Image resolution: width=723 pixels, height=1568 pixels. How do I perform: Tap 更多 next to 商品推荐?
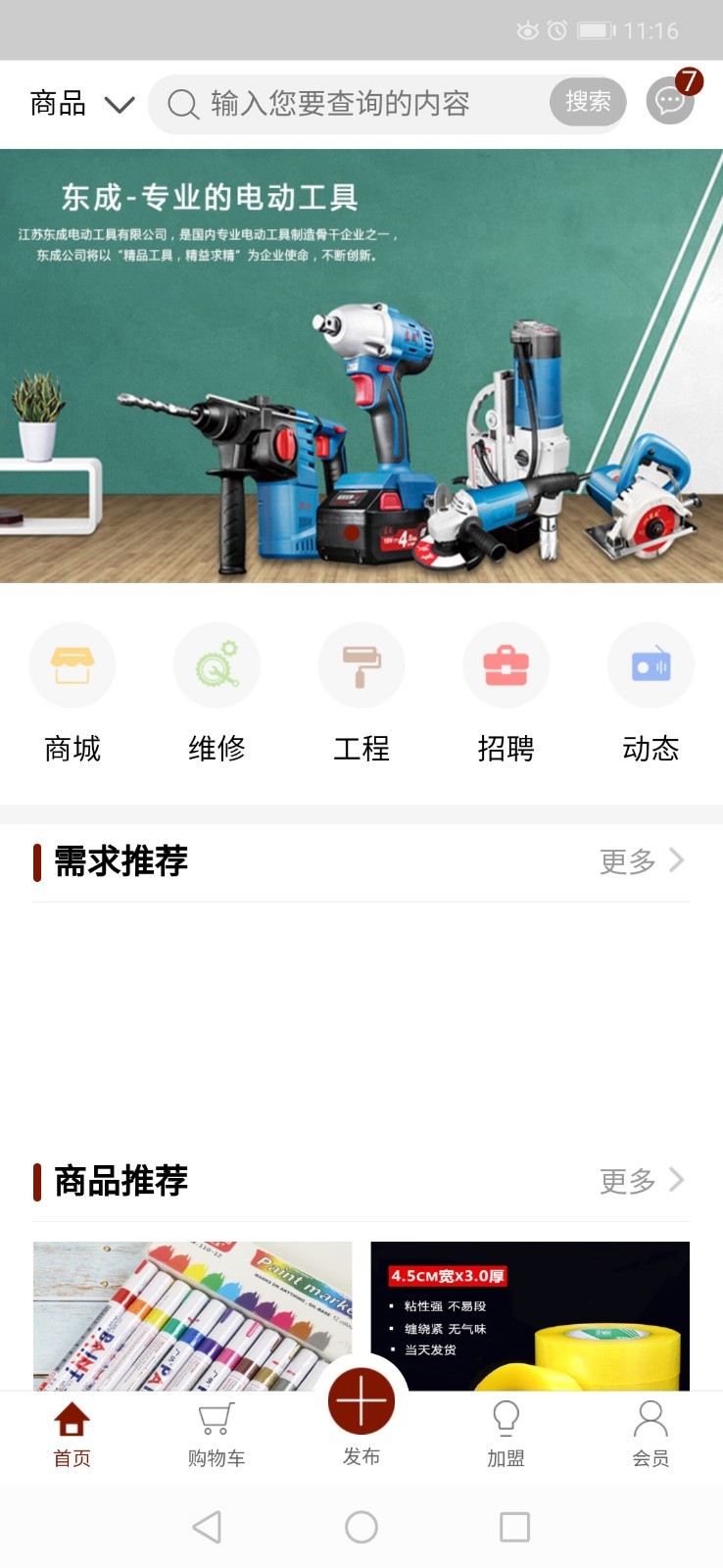641,1181
